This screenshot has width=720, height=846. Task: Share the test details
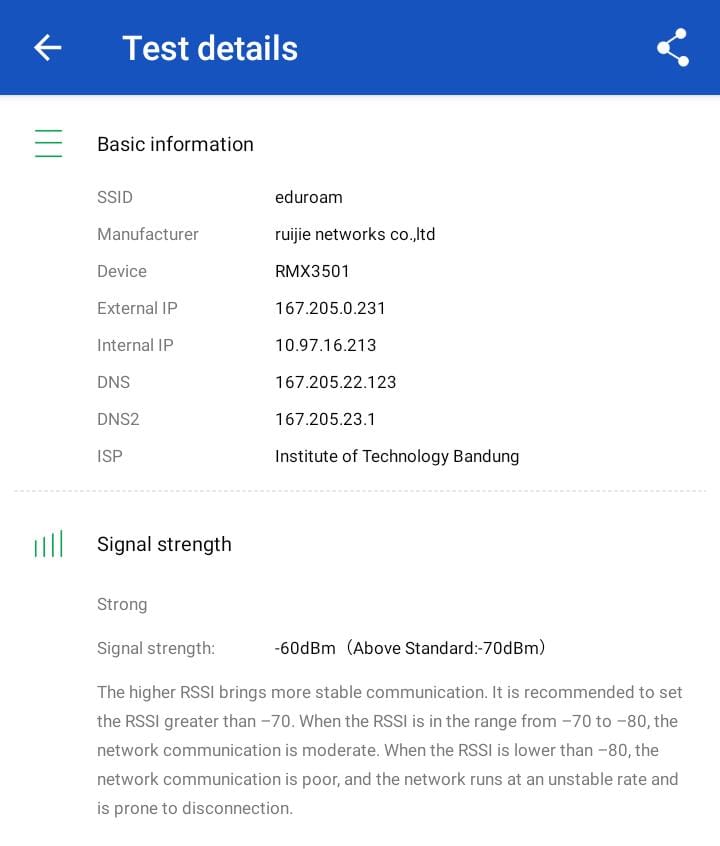pyautogui.click(x=672, y=48)
